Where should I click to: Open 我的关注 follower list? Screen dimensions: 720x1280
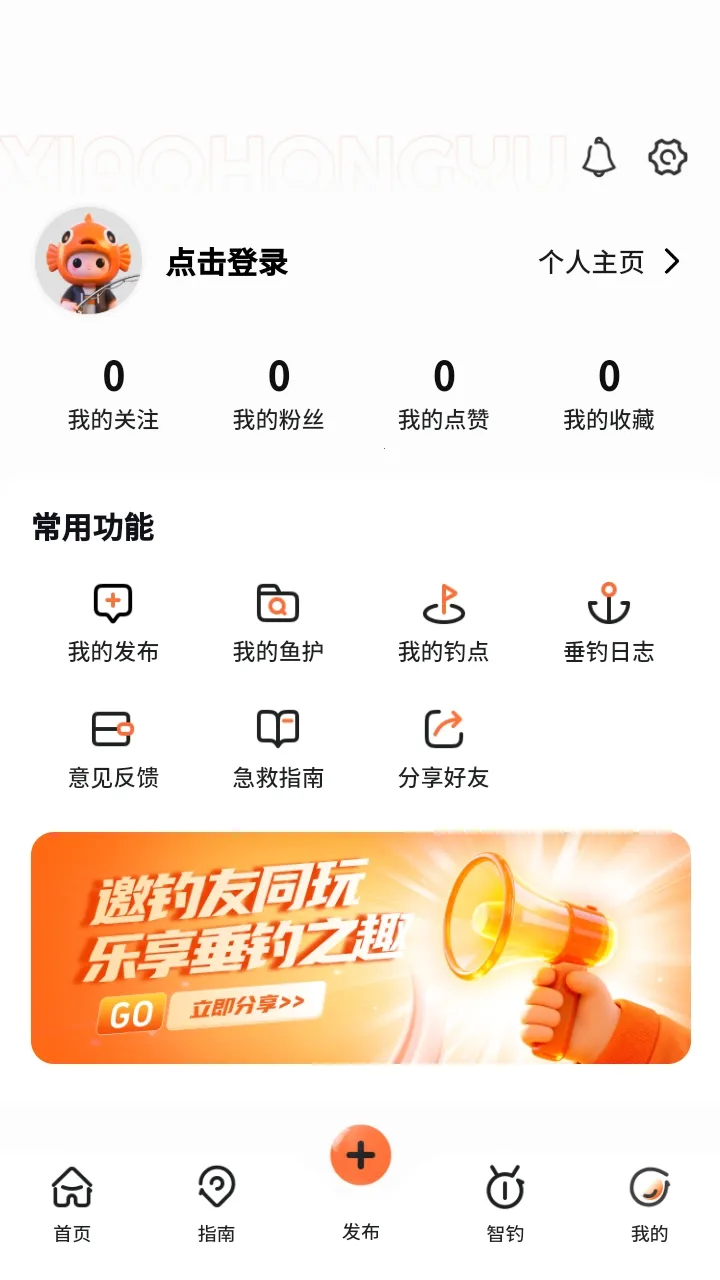coord(113,395)
